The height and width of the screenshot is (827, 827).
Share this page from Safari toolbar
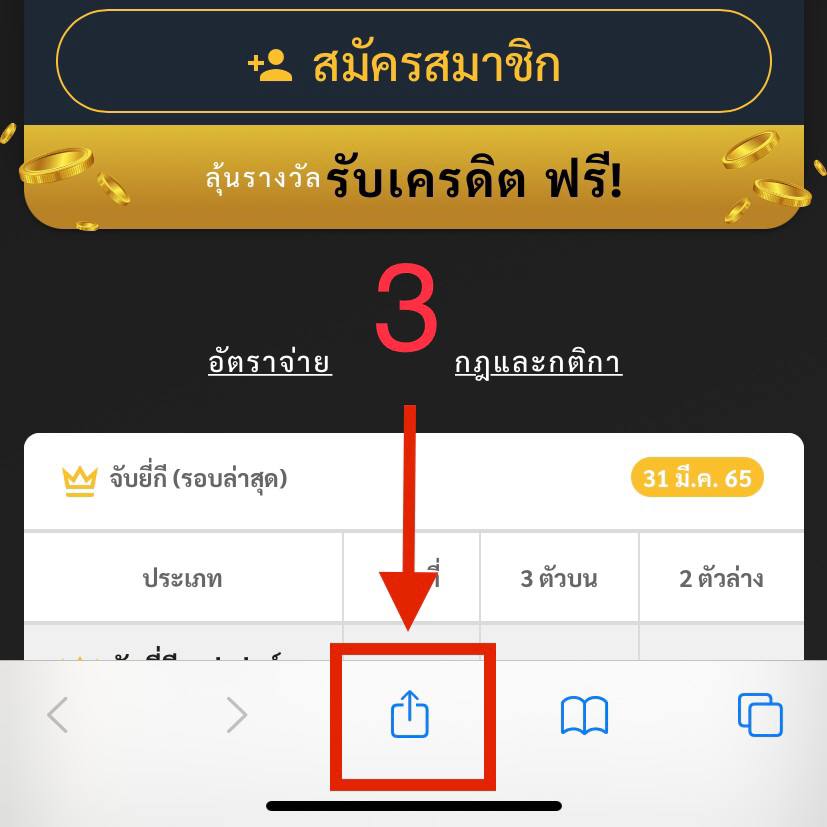click(x=410, y=715)
